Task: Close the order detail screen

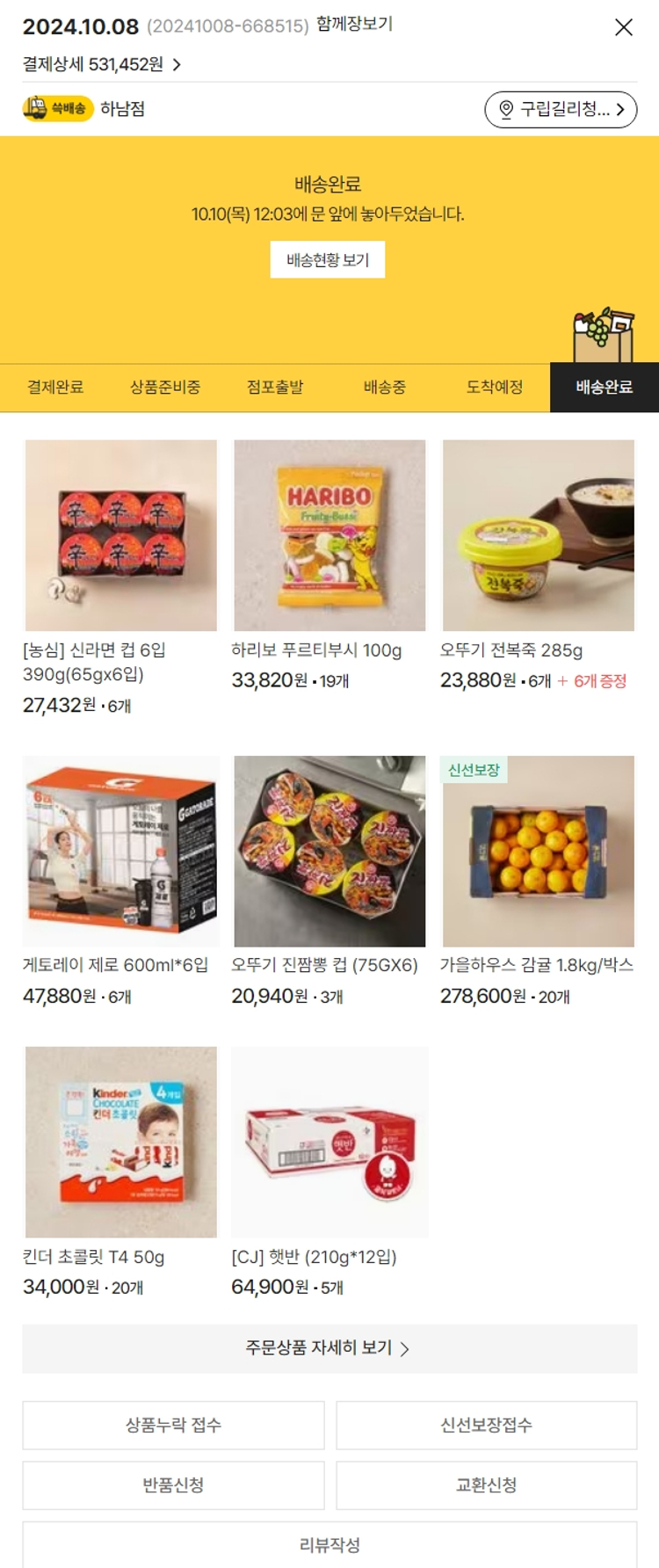Action: [x=624, y=27]
